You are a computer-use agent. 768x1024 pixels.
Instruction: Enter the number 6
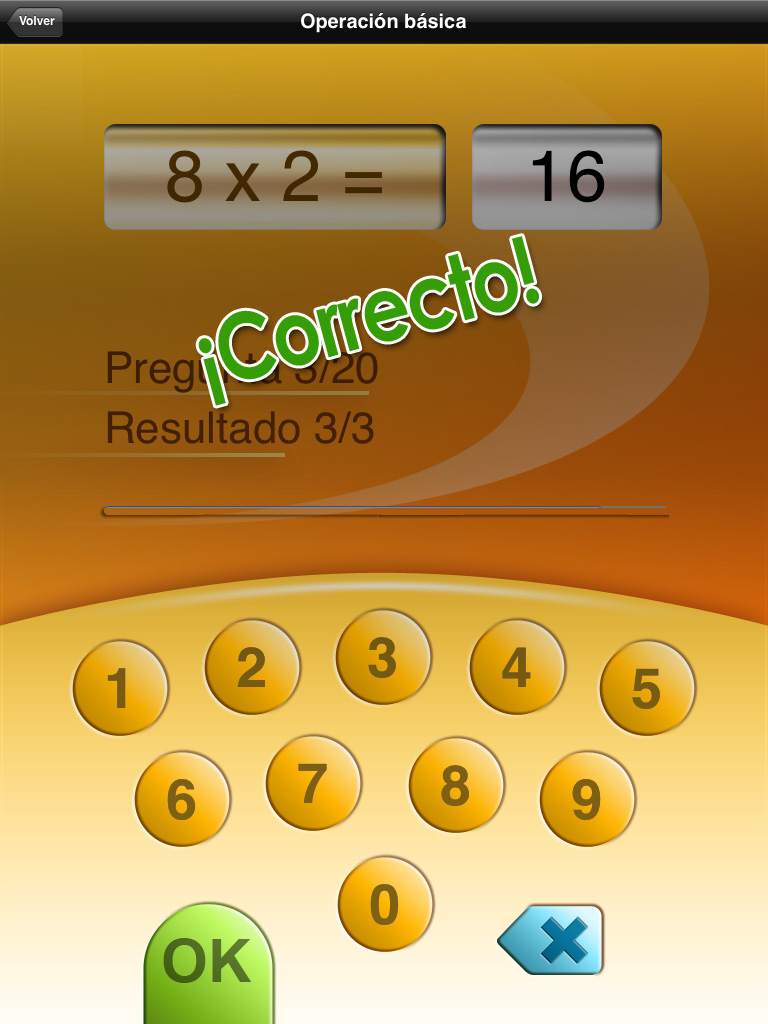[182, 799]
